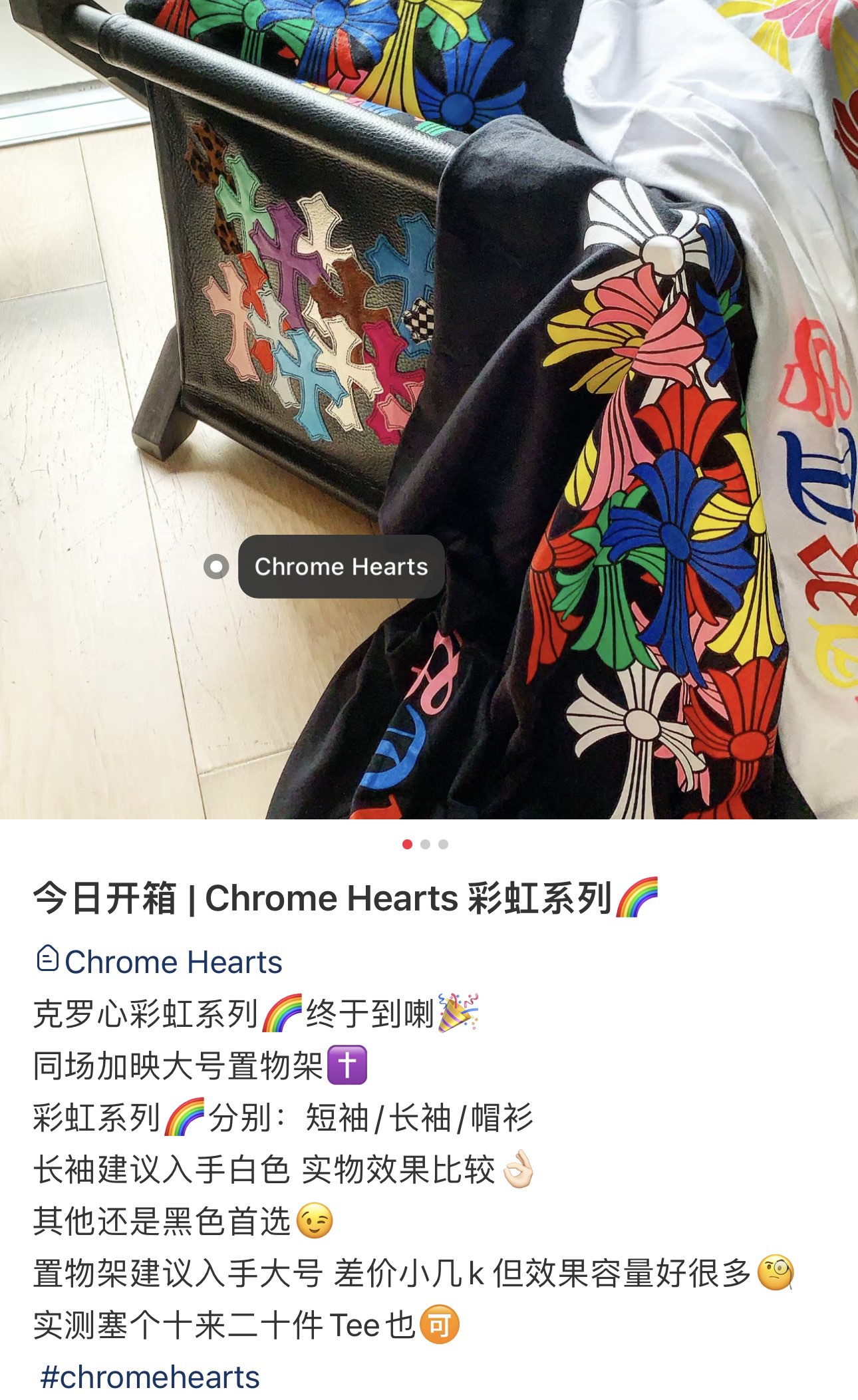Tap the image carousel page indicator

click(x=425, y=845)
